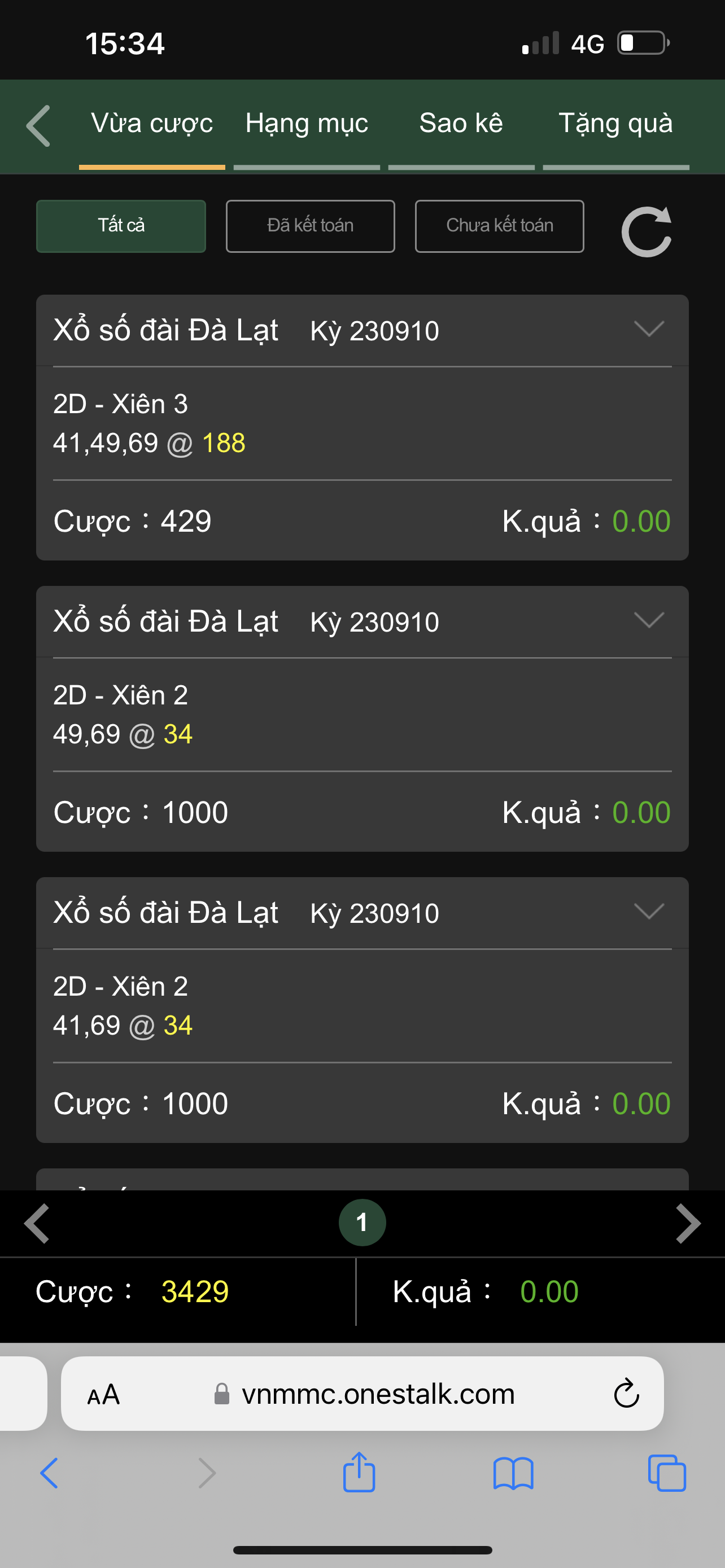This screenshot has height=1568, width=725.
Task: Show Chưa kết toán bets
Action: pyautogui.click(x=500, y=226)
